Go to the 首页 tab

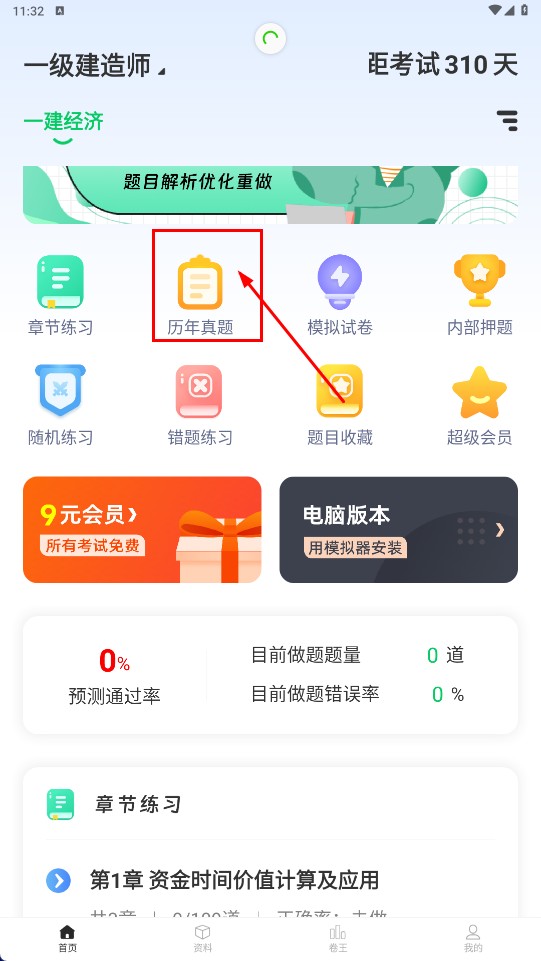pos(67,939)
